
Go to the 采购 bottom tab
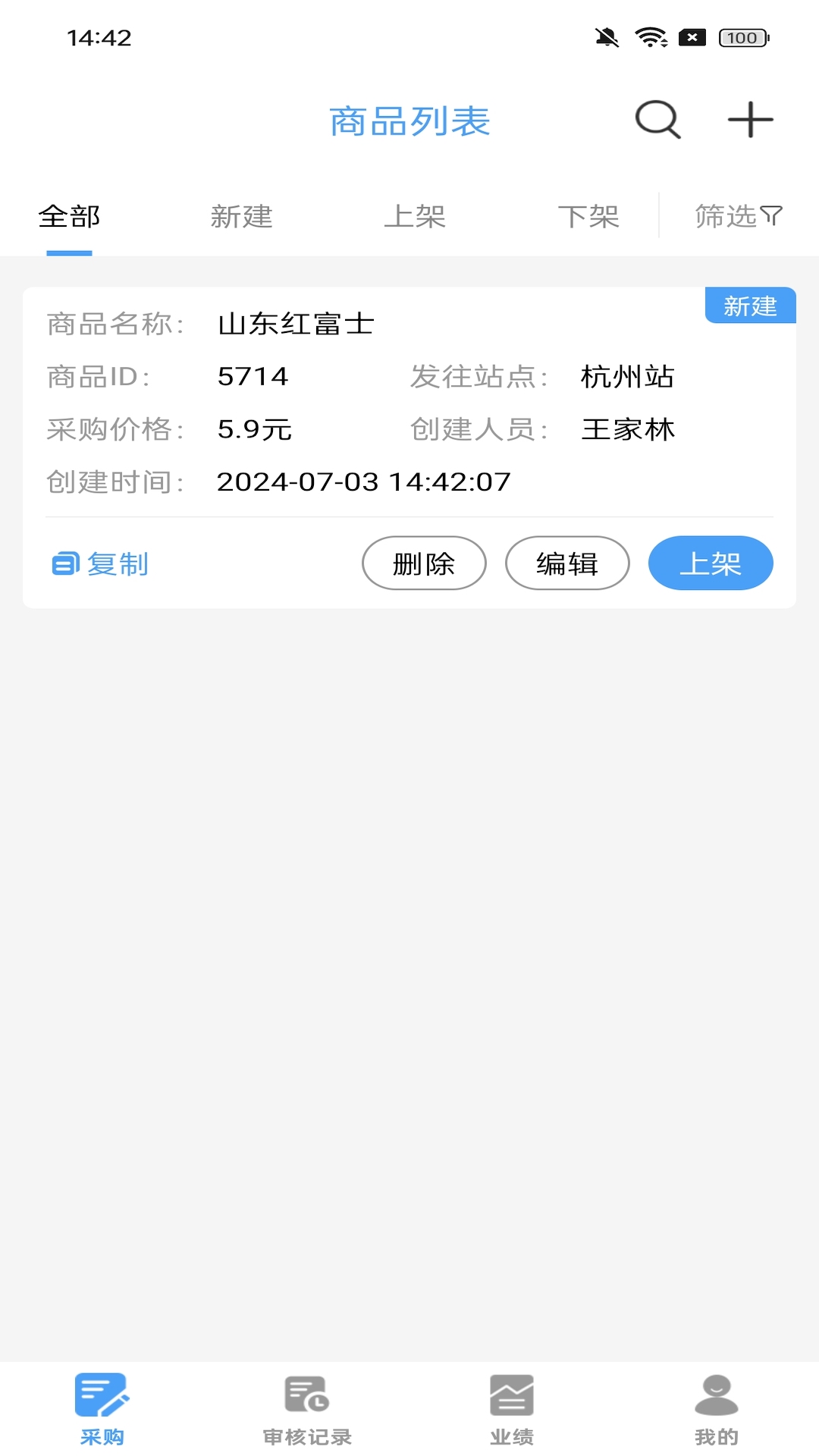[102, 1408]
